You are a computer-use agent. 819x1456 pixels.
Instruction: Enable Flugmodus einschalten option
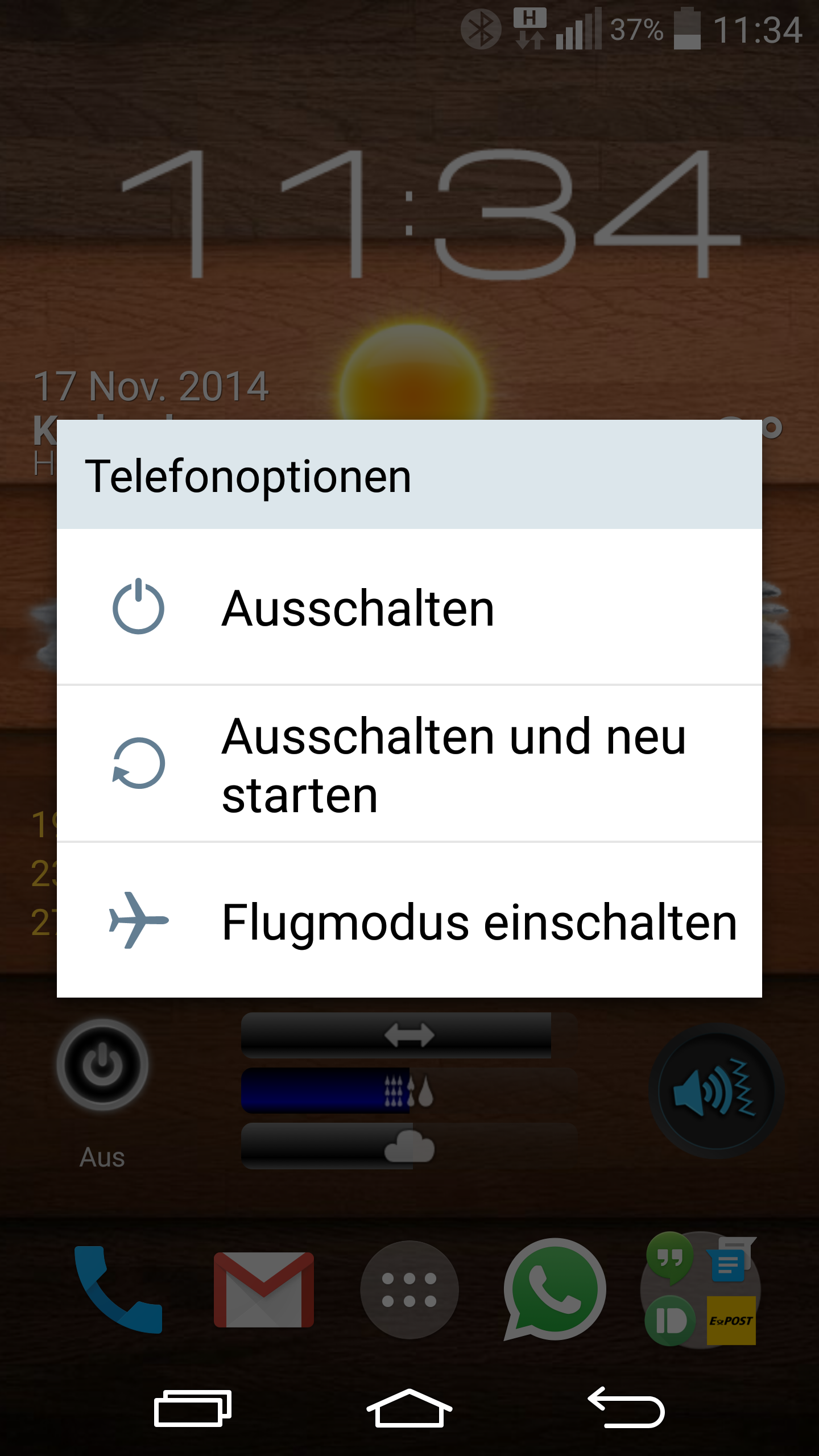(409, 921)
